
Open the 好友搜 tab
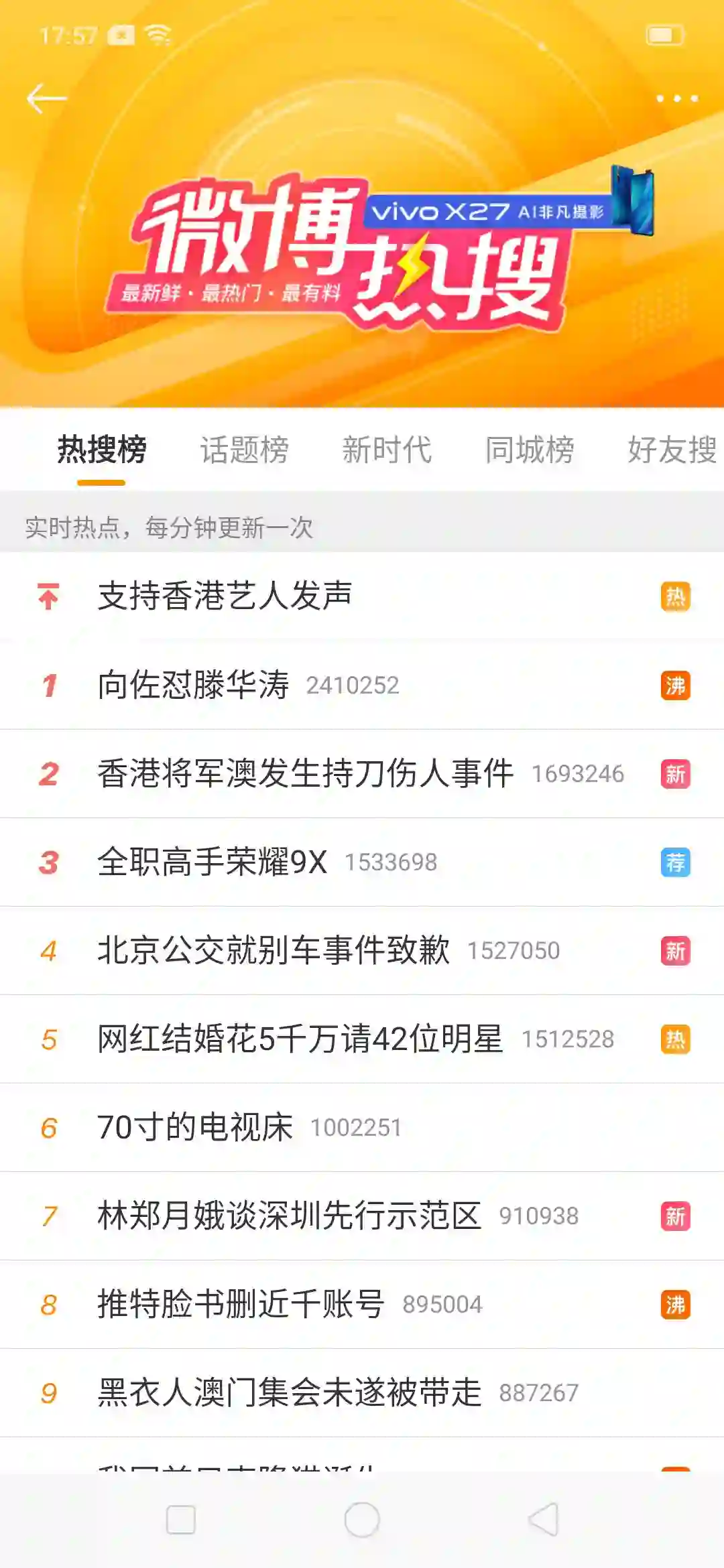672,450
